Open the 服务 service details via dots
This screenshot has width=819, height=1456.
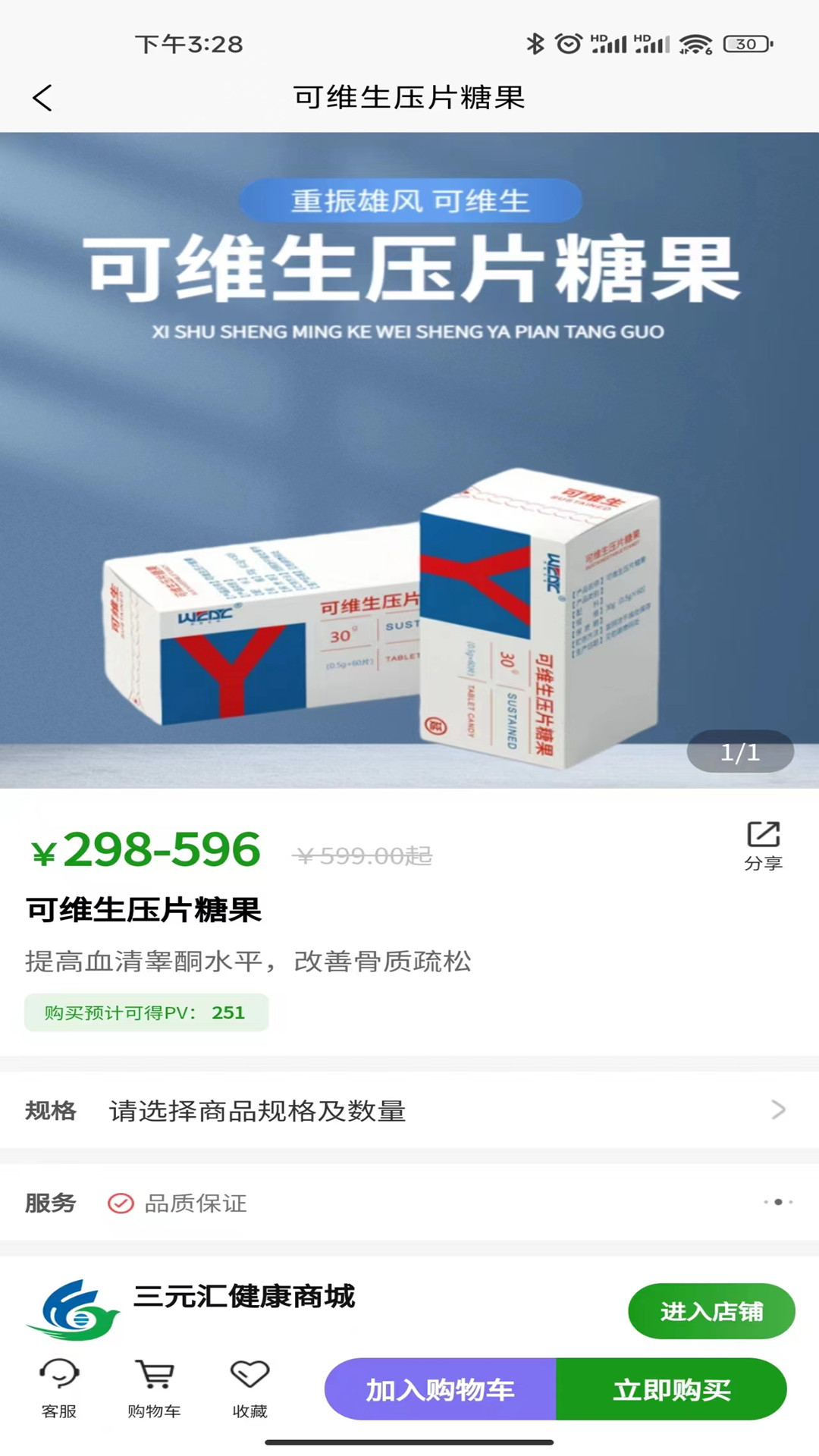click(x=777, y=1203)
